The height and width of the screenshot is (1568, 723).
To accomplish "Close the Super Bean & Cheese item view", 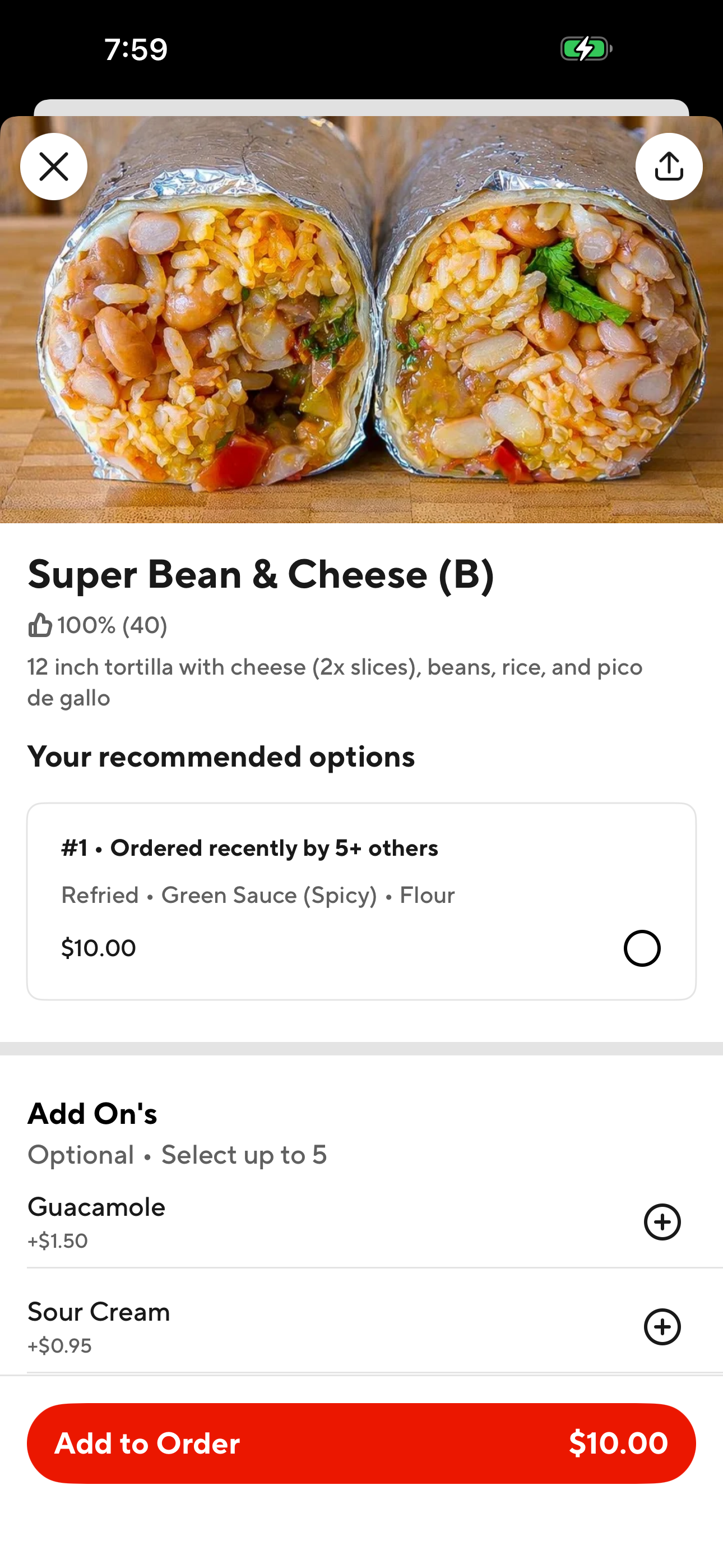I will [54, 165].
